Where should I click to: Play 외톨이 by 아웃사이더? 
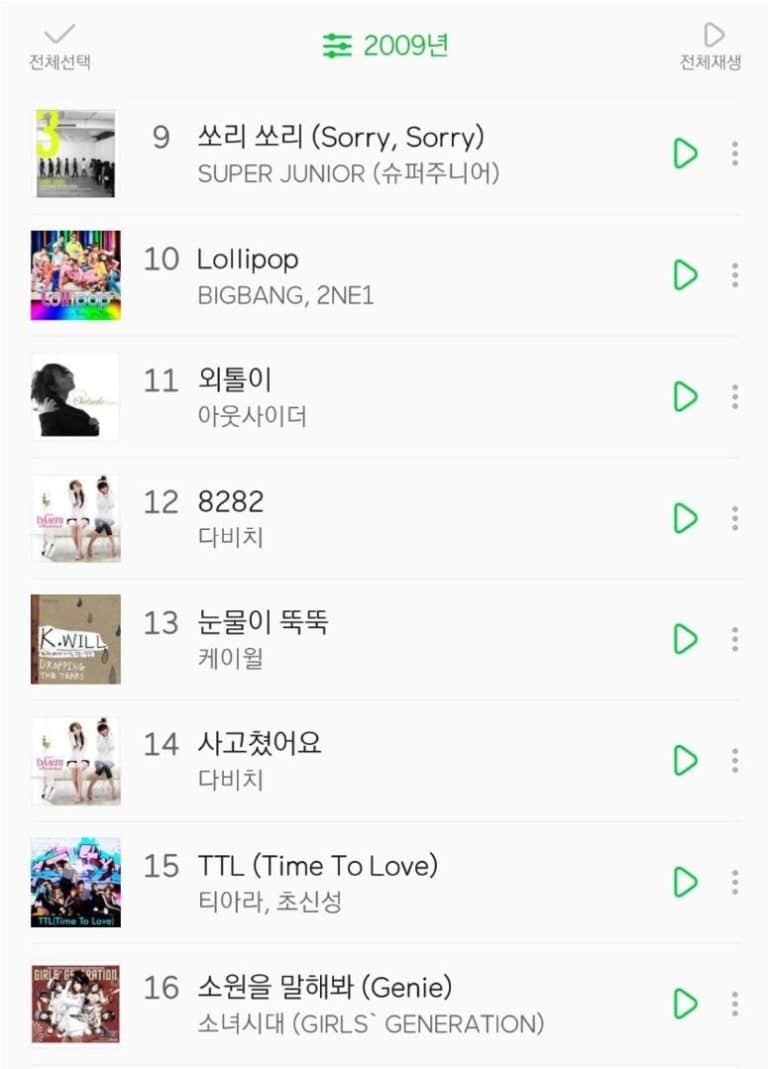click(x=685, y=397)
